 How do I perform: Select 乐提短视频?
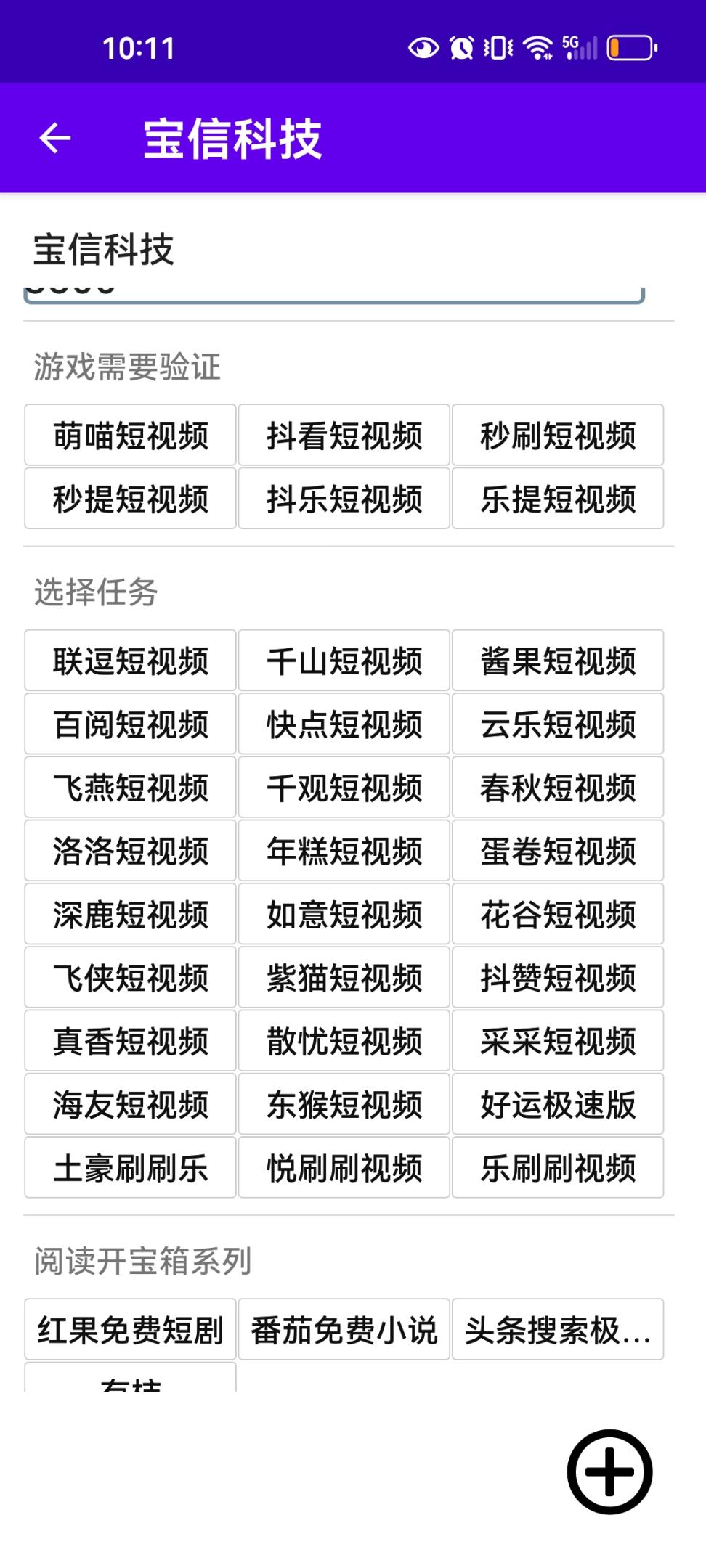click(x=558, y=499)
